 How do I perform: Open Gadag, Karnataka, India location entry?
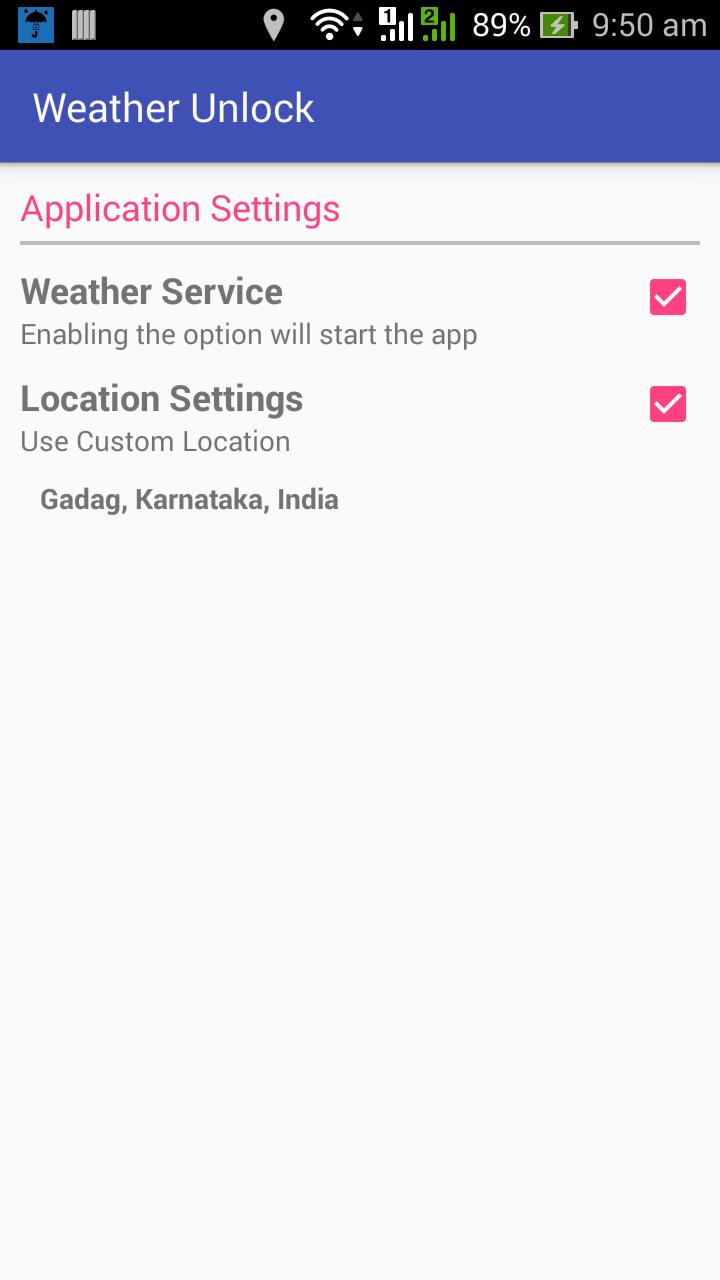click(189, 499)
